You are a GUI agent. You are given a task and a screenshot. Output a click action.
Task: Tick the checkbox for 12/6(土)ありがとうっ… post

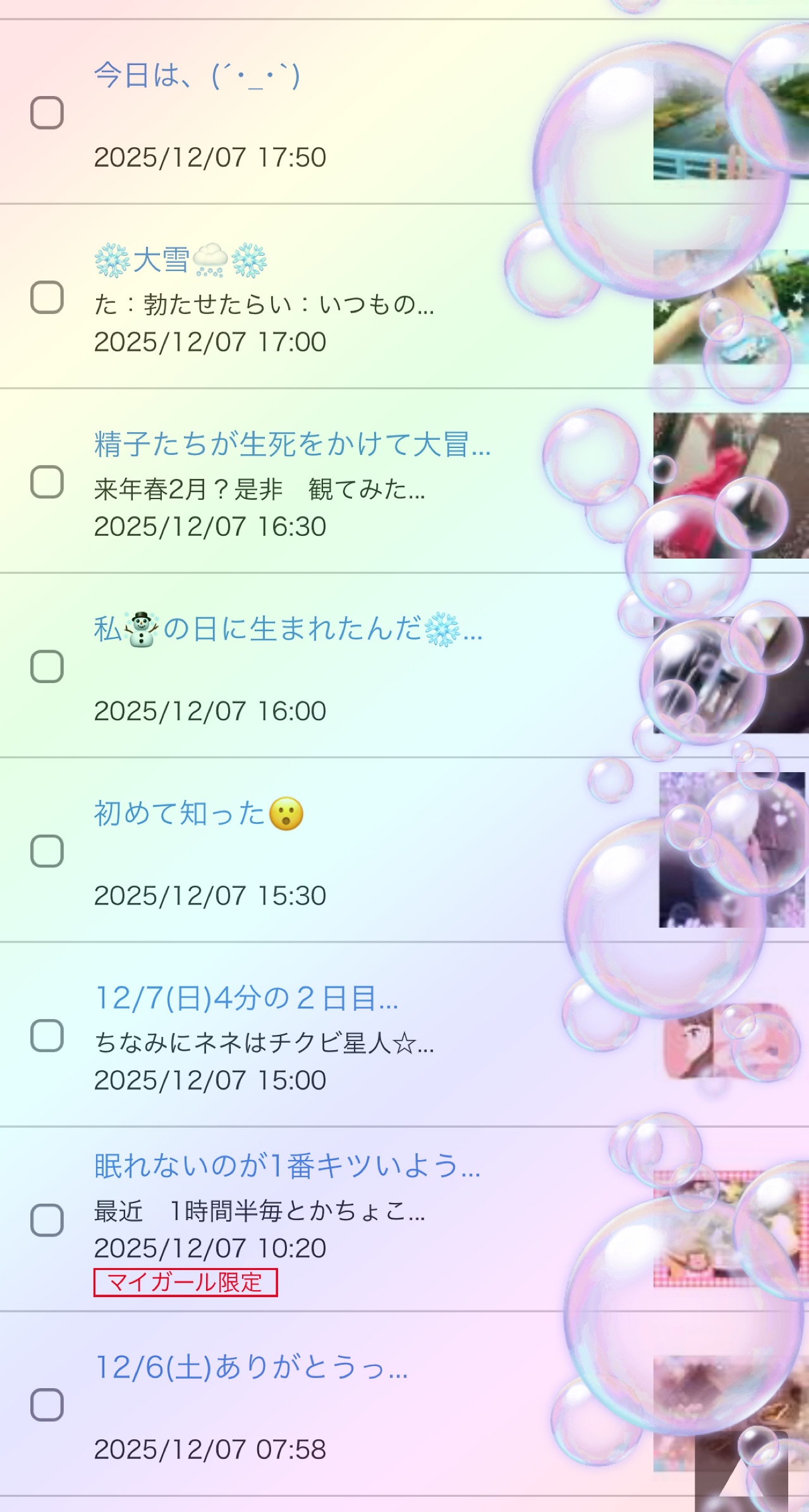point(47,1405)
